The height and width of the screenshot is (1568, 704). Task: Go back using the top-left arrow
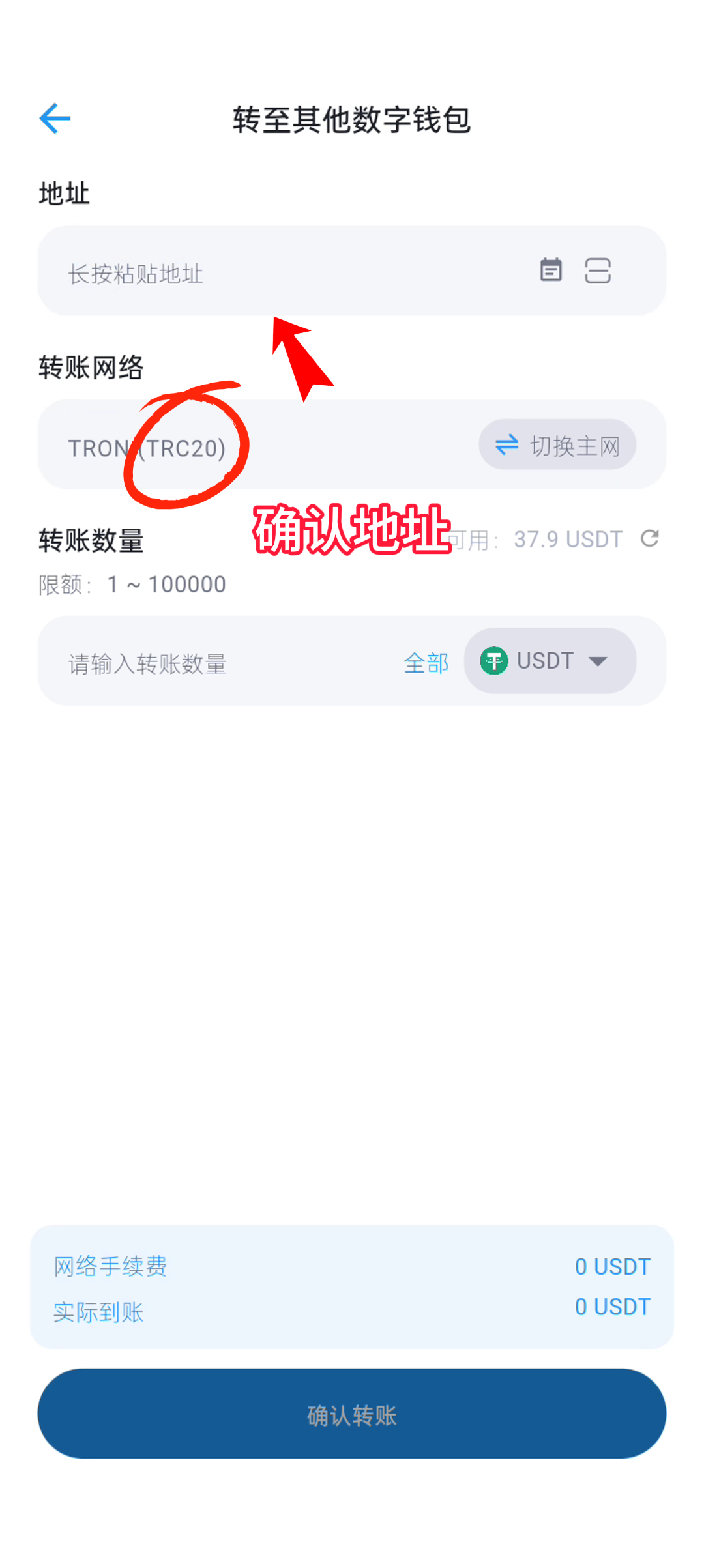pyautogui.click(x=55, y=119)
